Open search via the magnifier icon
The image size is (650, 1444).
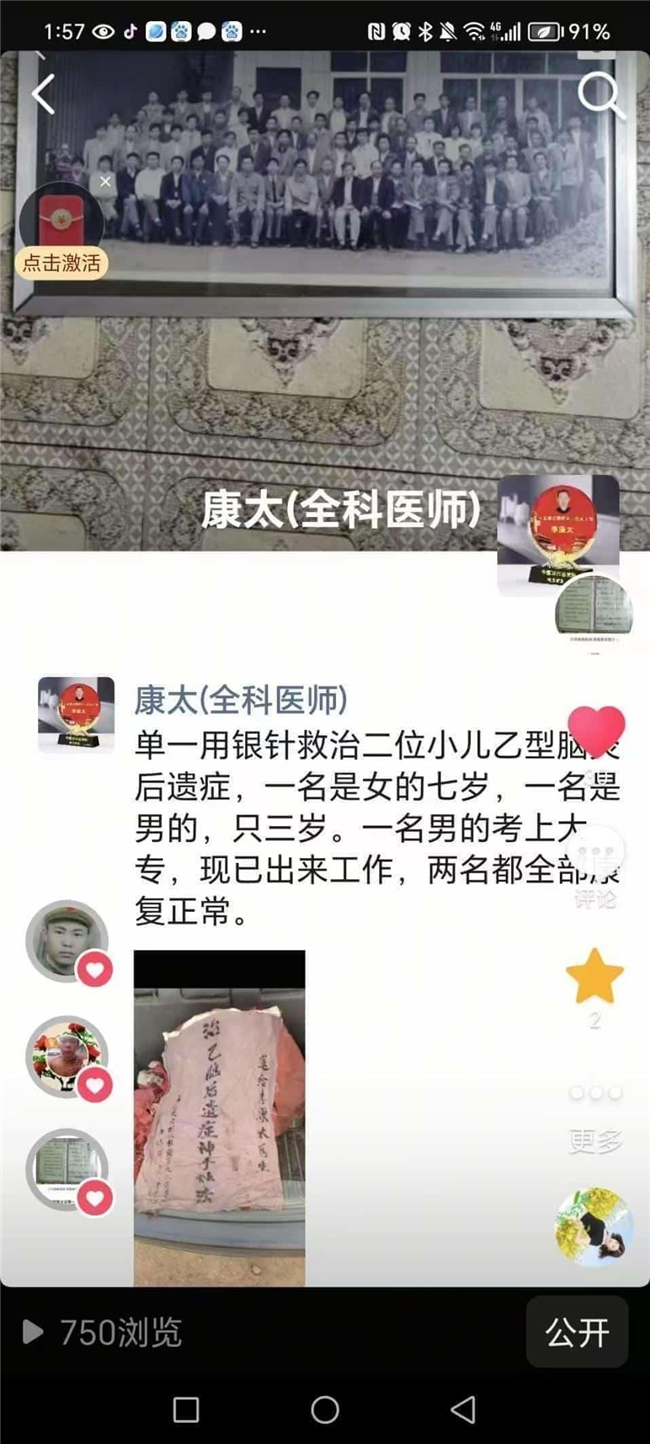pos(600,95)
